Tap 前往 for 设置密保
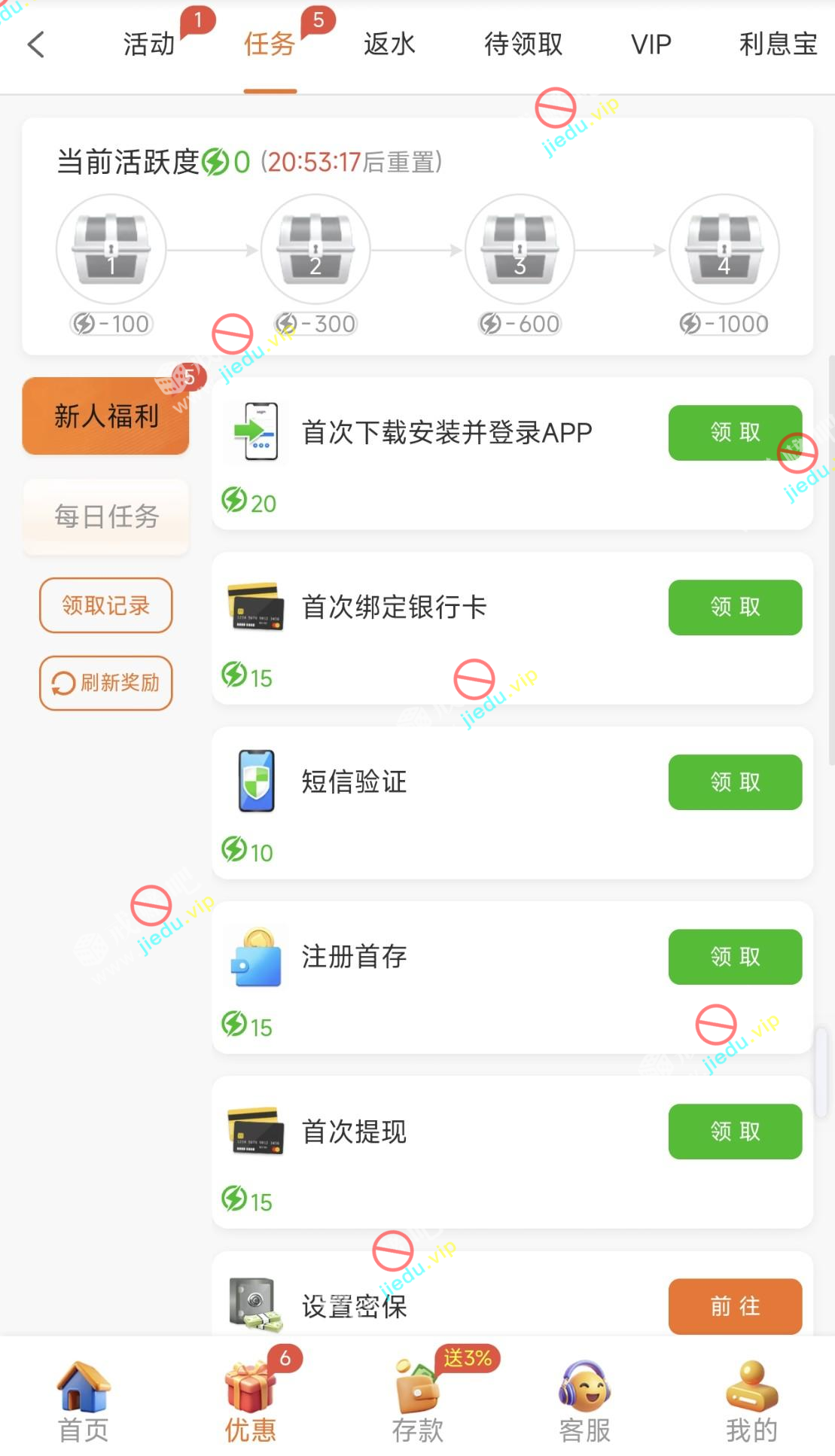 pyautogui.click(x=735, y=1306)
